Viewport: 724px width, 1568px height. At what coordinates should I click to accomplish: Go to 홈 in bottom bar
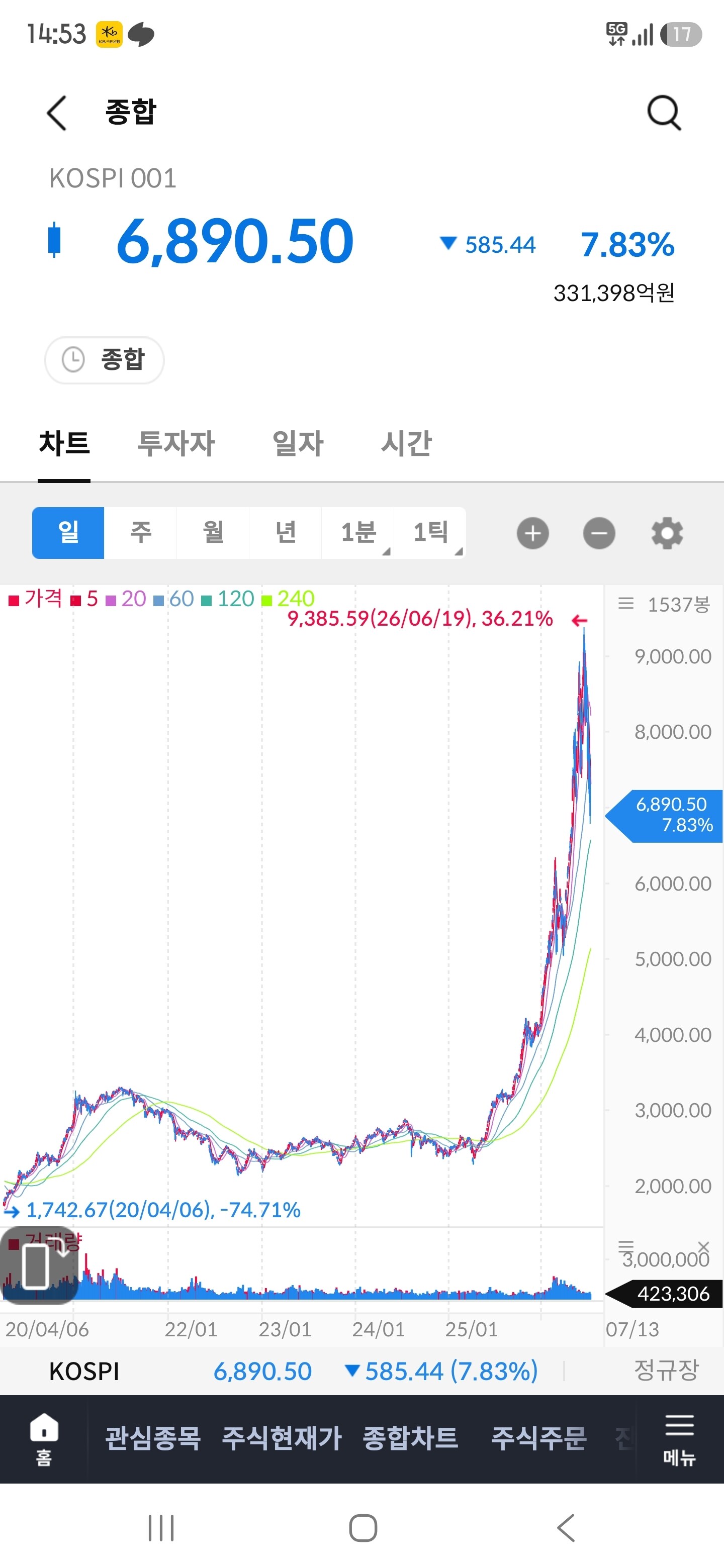pos(44,1439)
